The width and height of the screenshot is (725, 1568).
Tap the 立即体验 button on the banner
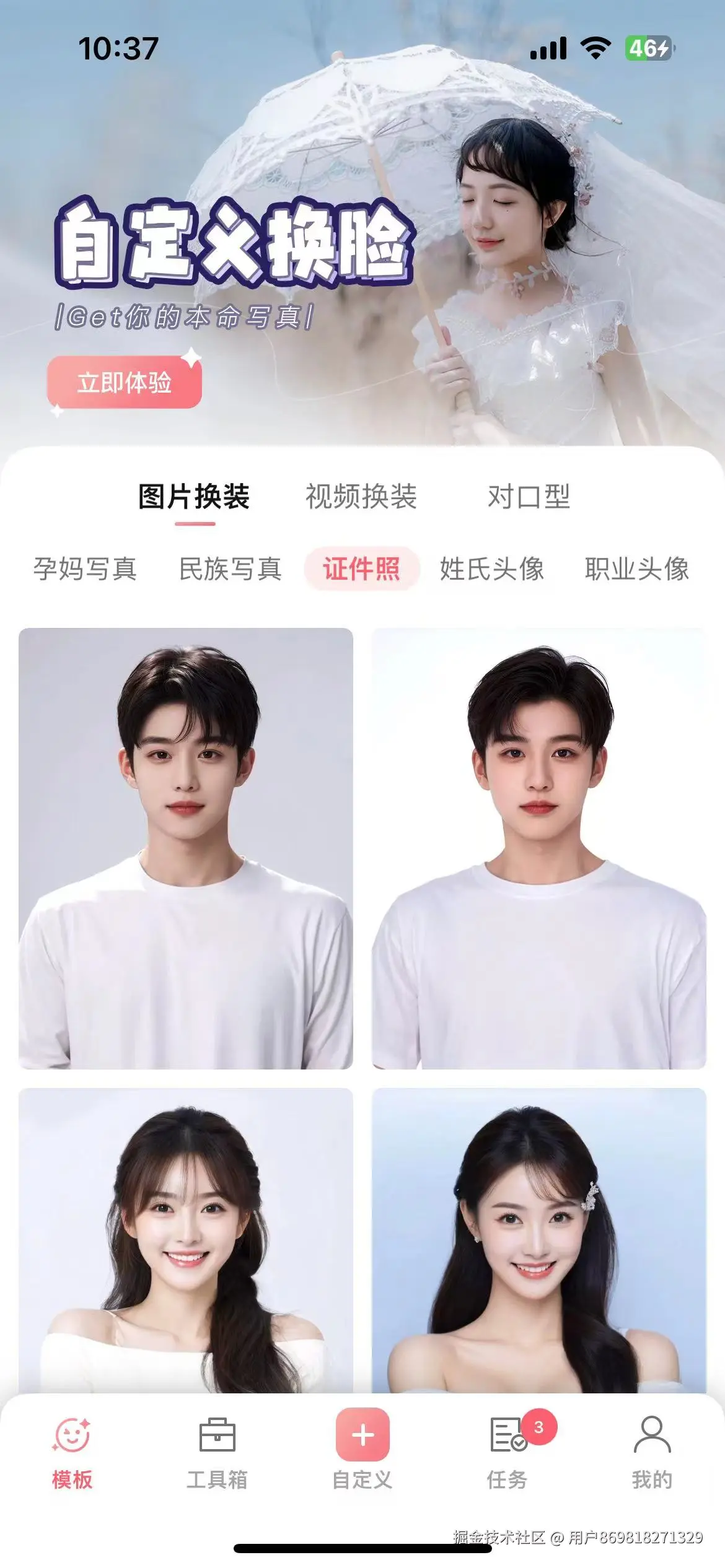coord(125,382)
